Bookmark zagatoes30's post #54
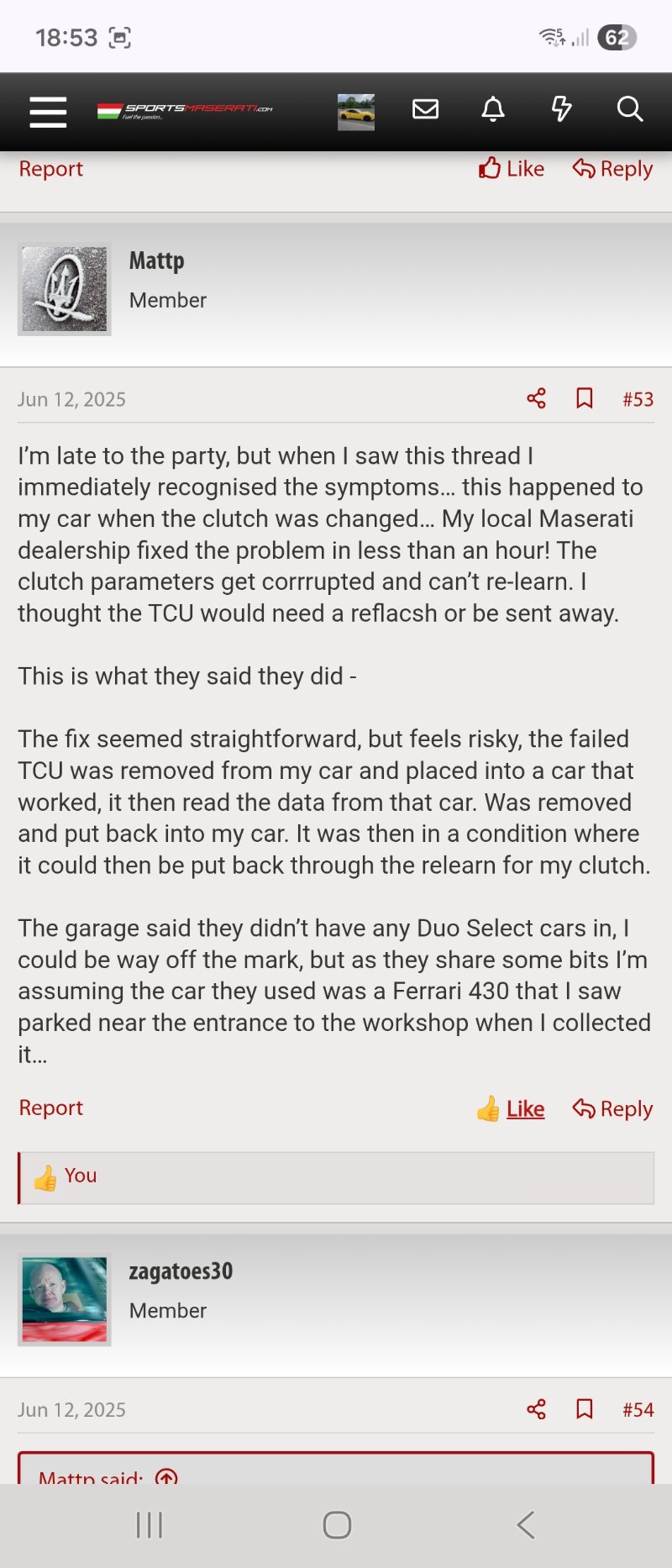 tap(585, 1409)
